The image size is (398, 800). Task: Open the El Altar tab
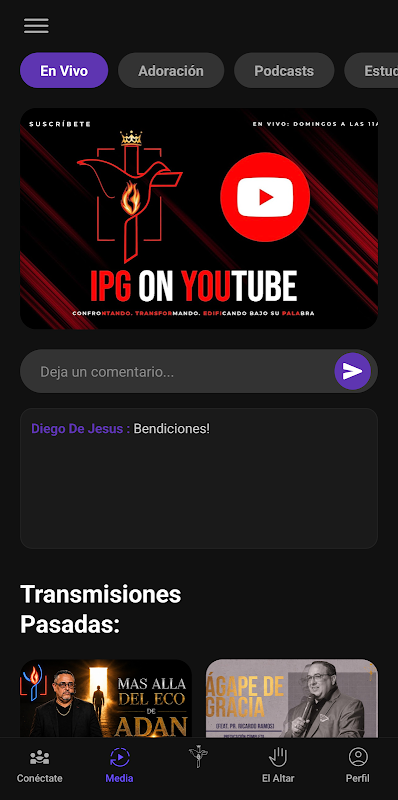tap(278, 765)
